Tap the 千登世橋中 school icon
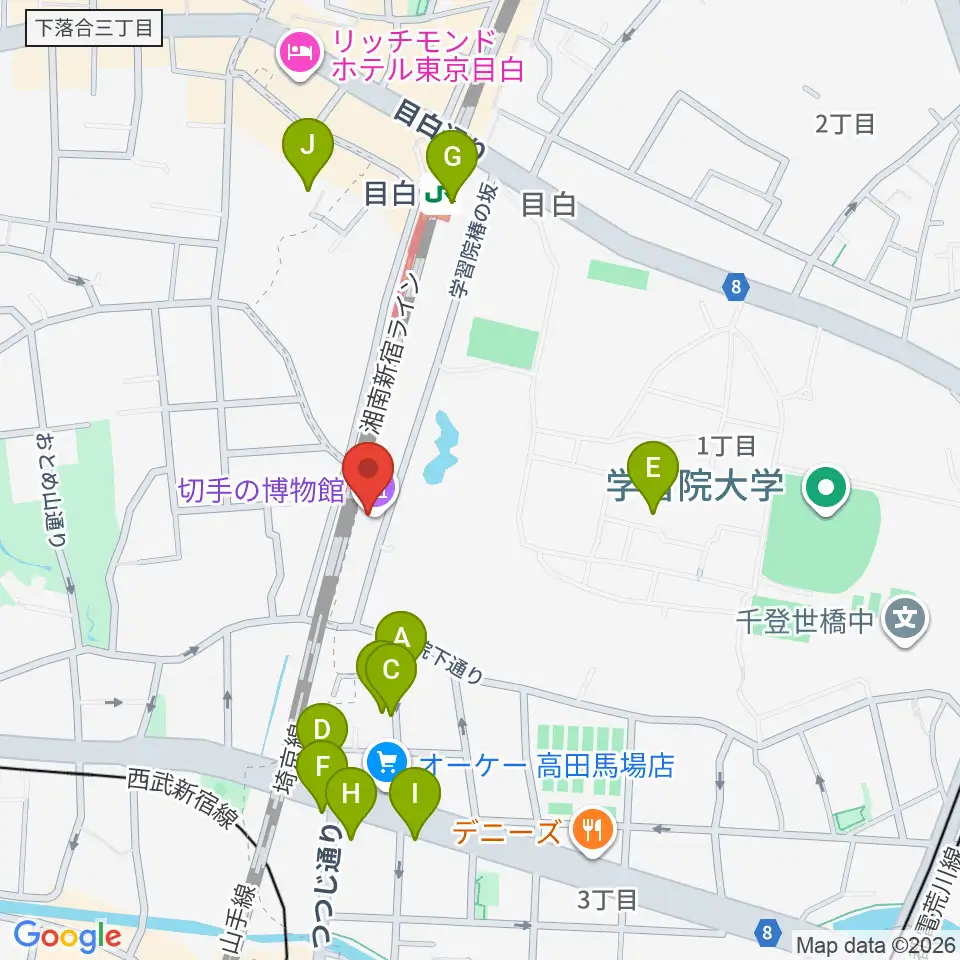The height and width of the screenshot is (960, 960). click(x=905, y=620)
